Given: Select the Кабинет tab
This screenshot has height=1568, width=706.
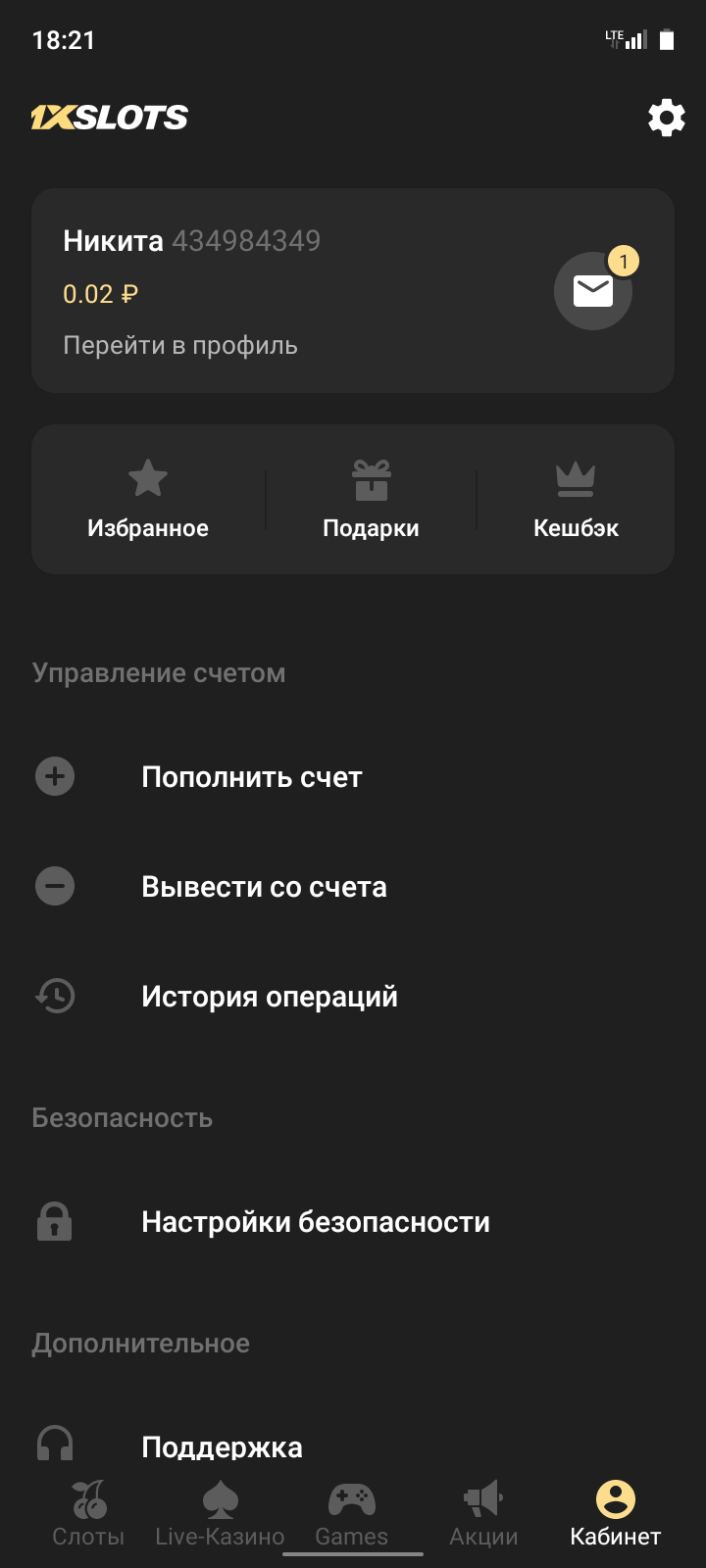Looking at the screenshot, I should (616, 1514).
